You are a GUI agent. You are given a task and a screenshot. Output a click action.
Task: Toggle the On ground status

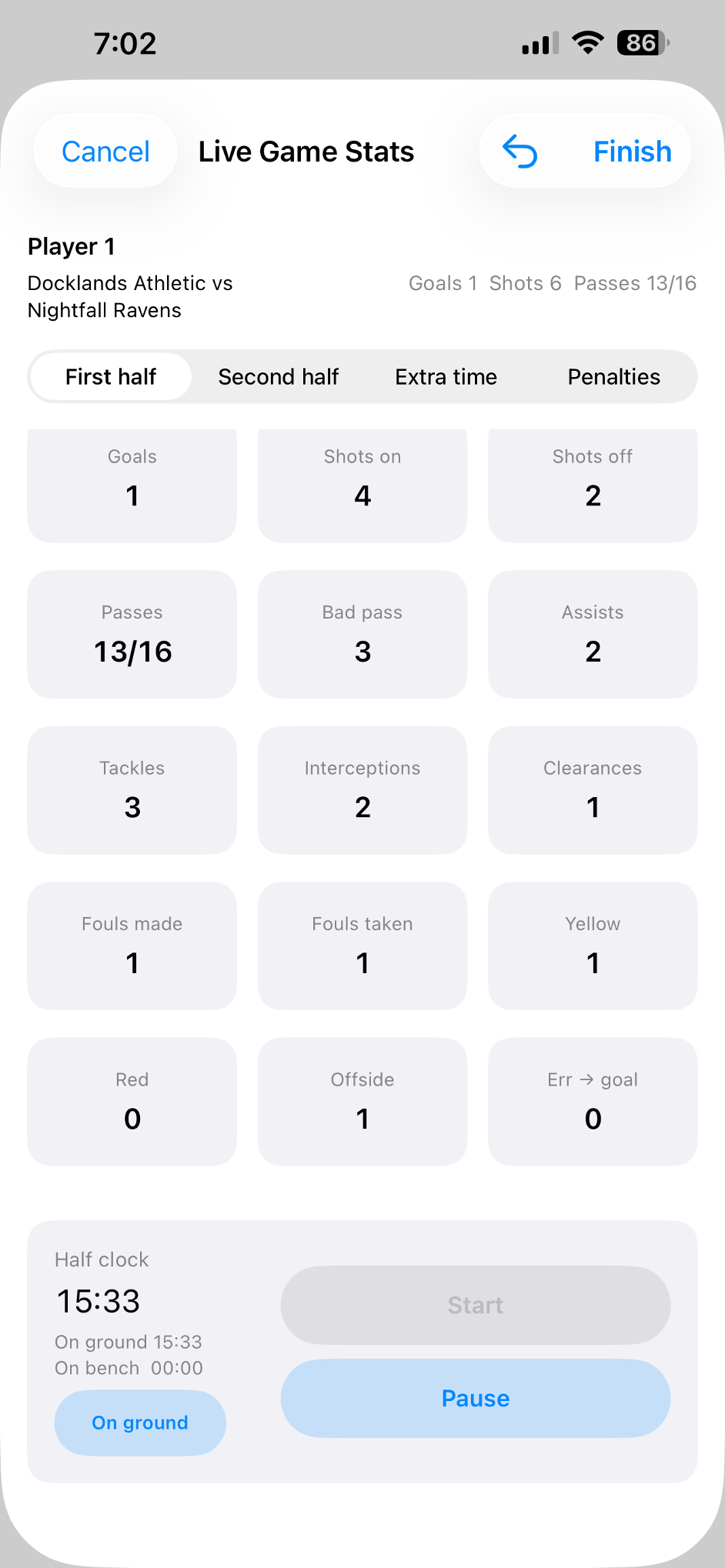[x=139, y=1423]
